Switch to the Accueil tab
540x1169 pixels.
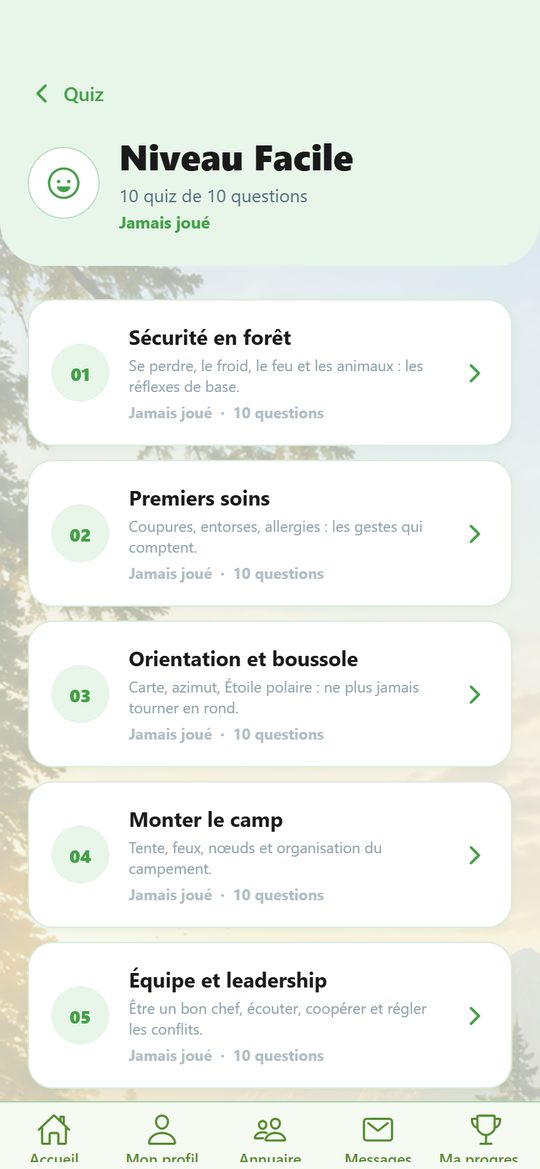click(54, 1137)
